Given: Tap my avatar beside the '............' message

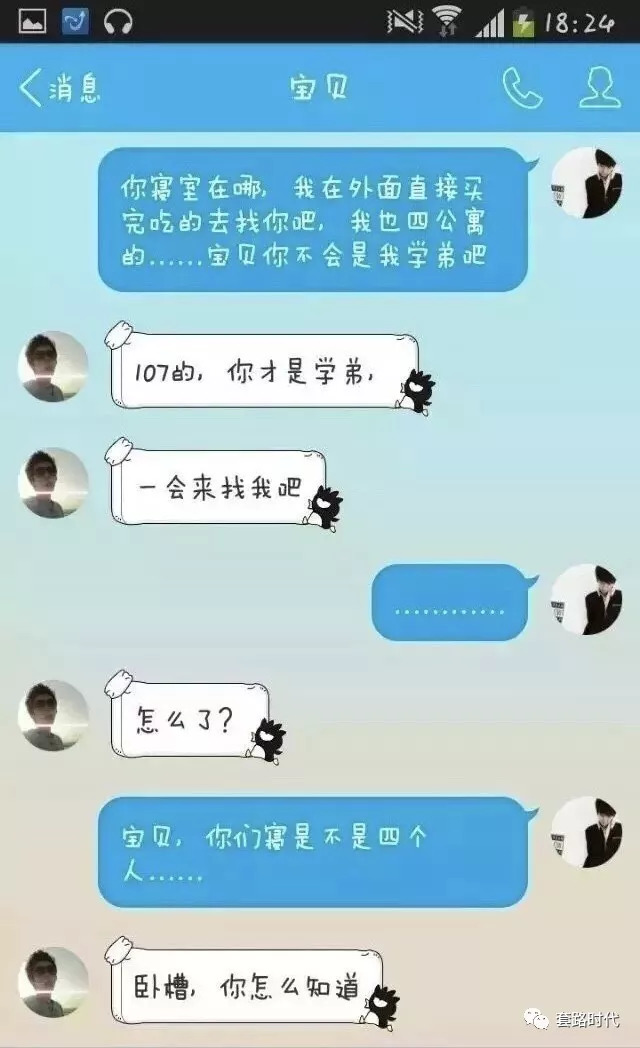Looking at the screenshot, I should (587, 599).
